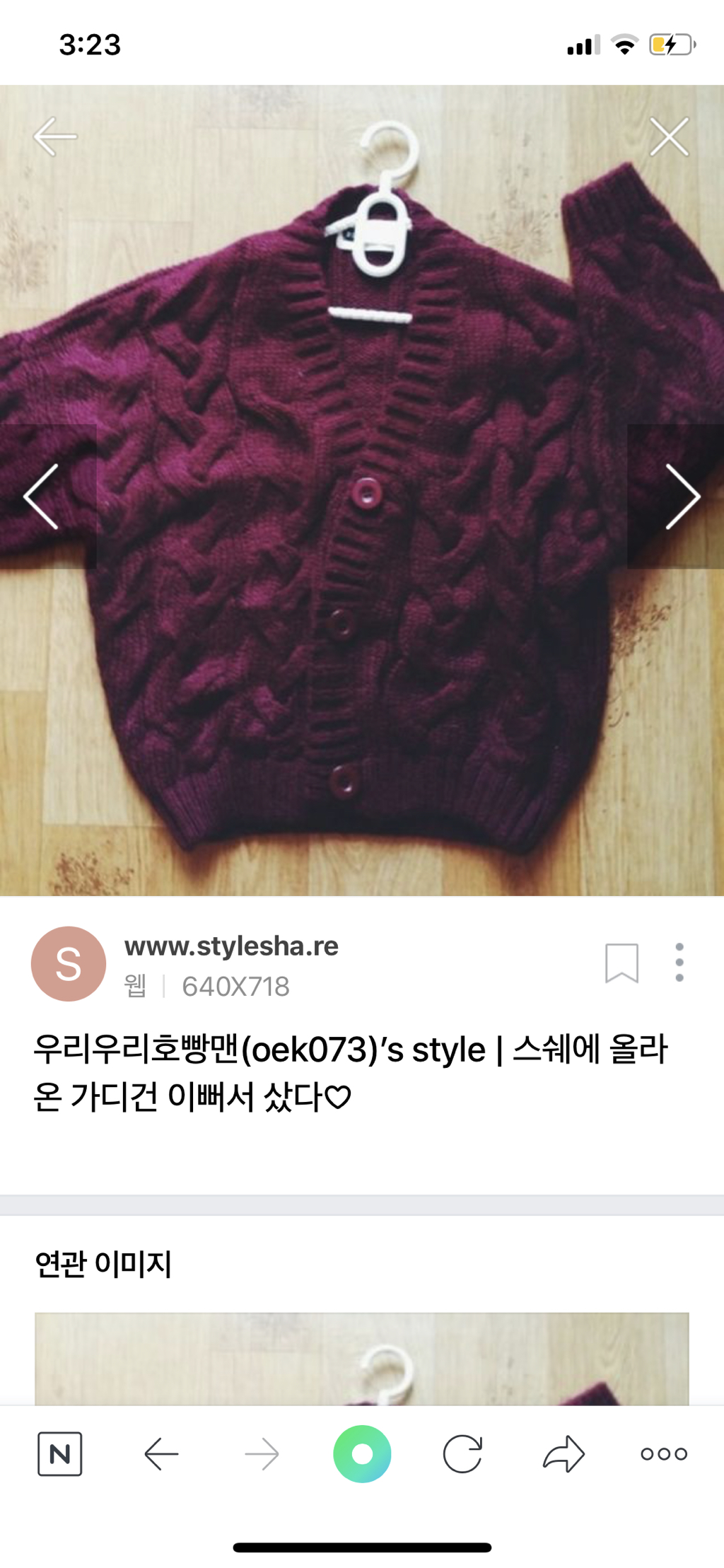Go to Naver home with N button
724x1568 pixels.
59,1454
